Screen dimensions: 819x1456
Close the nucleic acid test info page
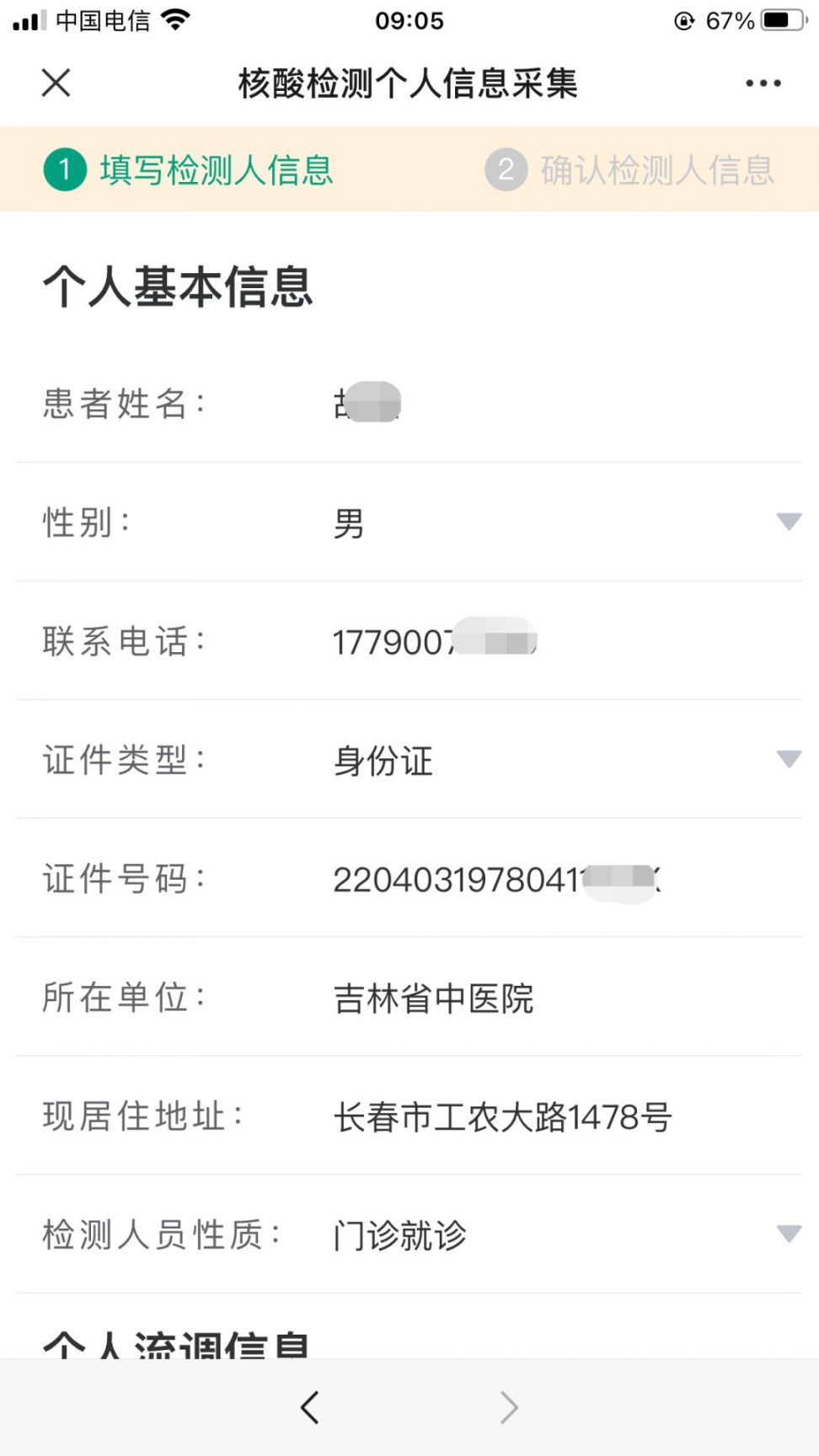[56, 83]
